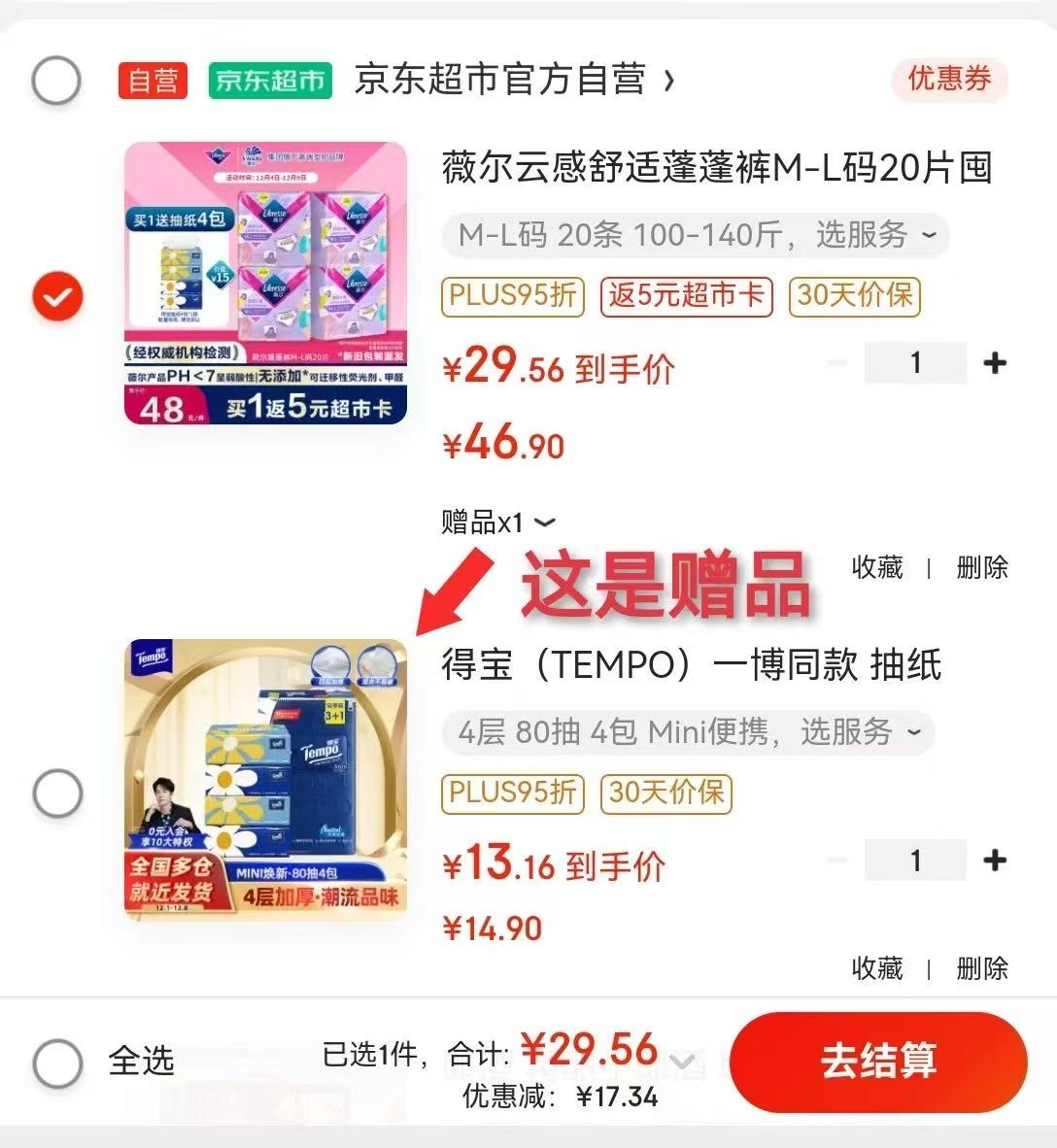Expand the total price detail chevron
The height and width of the screenshot is (1148, 1057).
(683, 1061)
